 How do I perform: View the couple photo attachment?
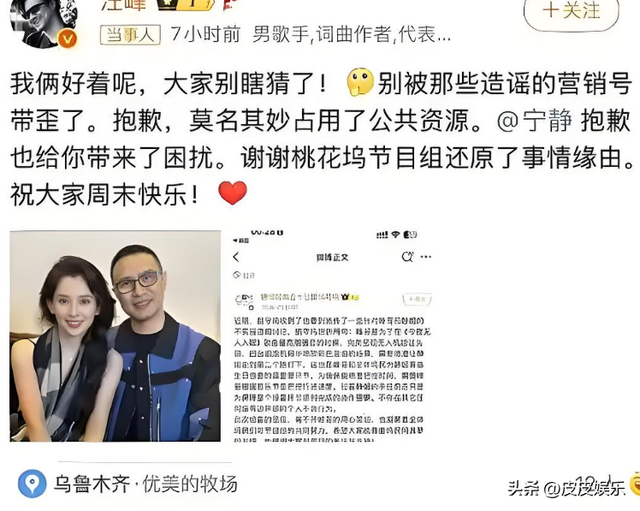115,335
